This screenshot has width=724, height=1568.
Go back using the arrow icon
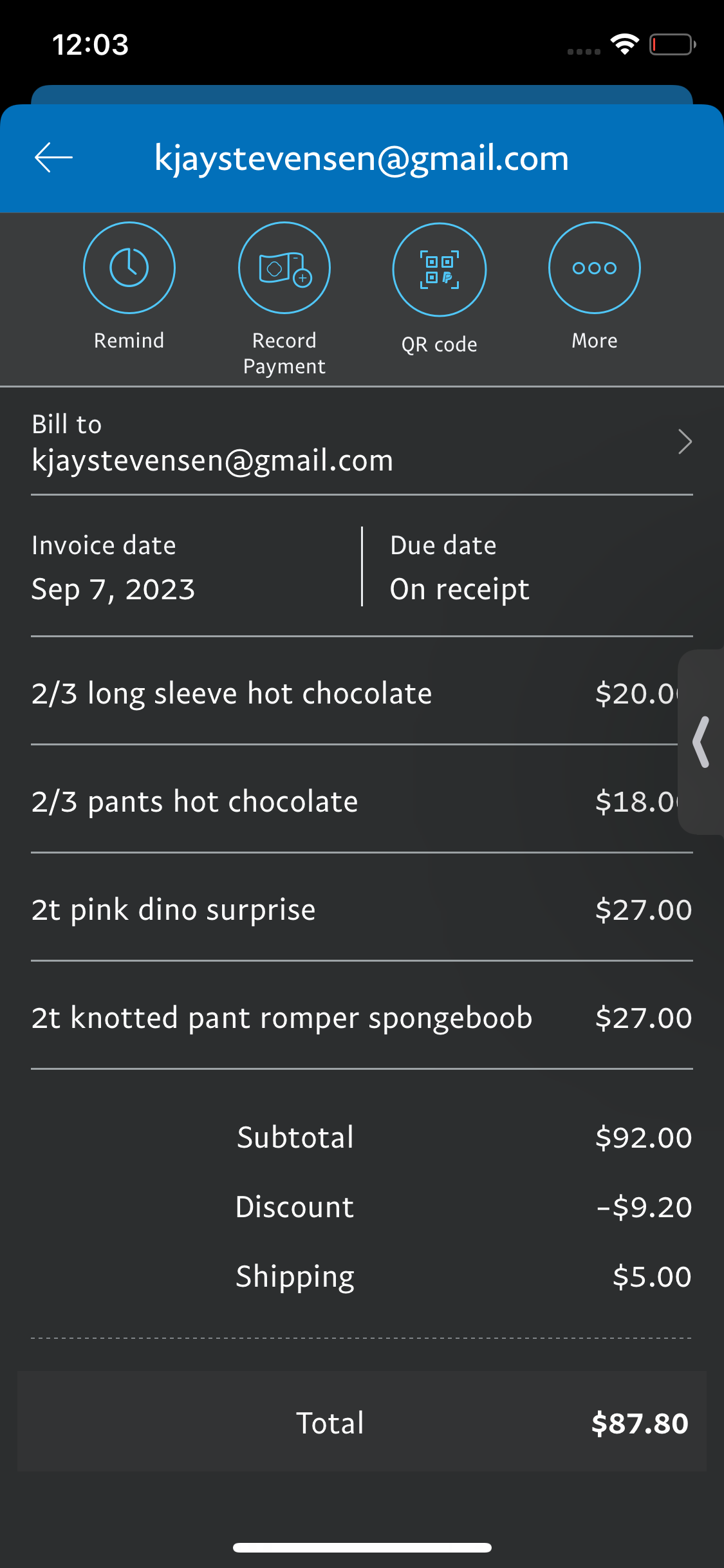[x=53, y=158]
